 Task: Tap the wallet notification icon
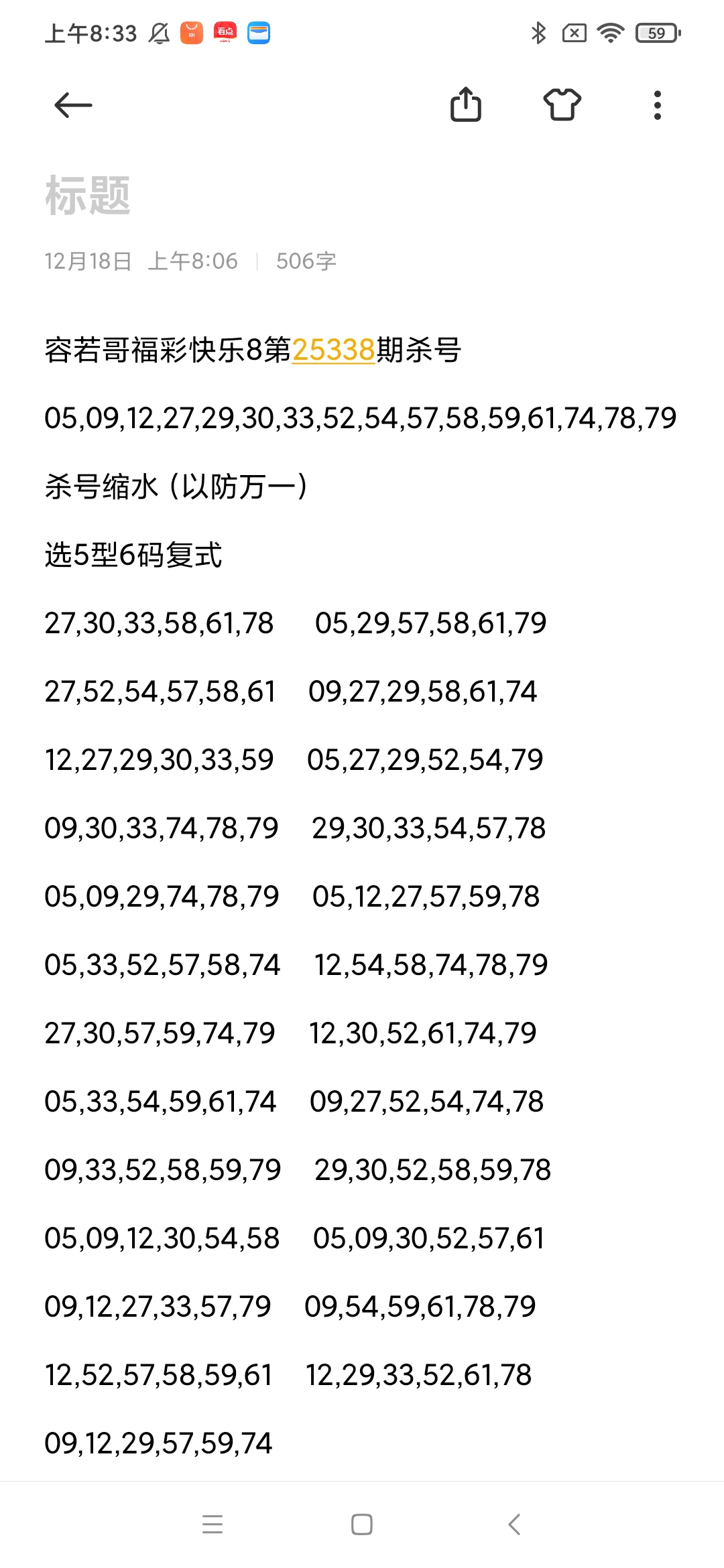point(260,33)
